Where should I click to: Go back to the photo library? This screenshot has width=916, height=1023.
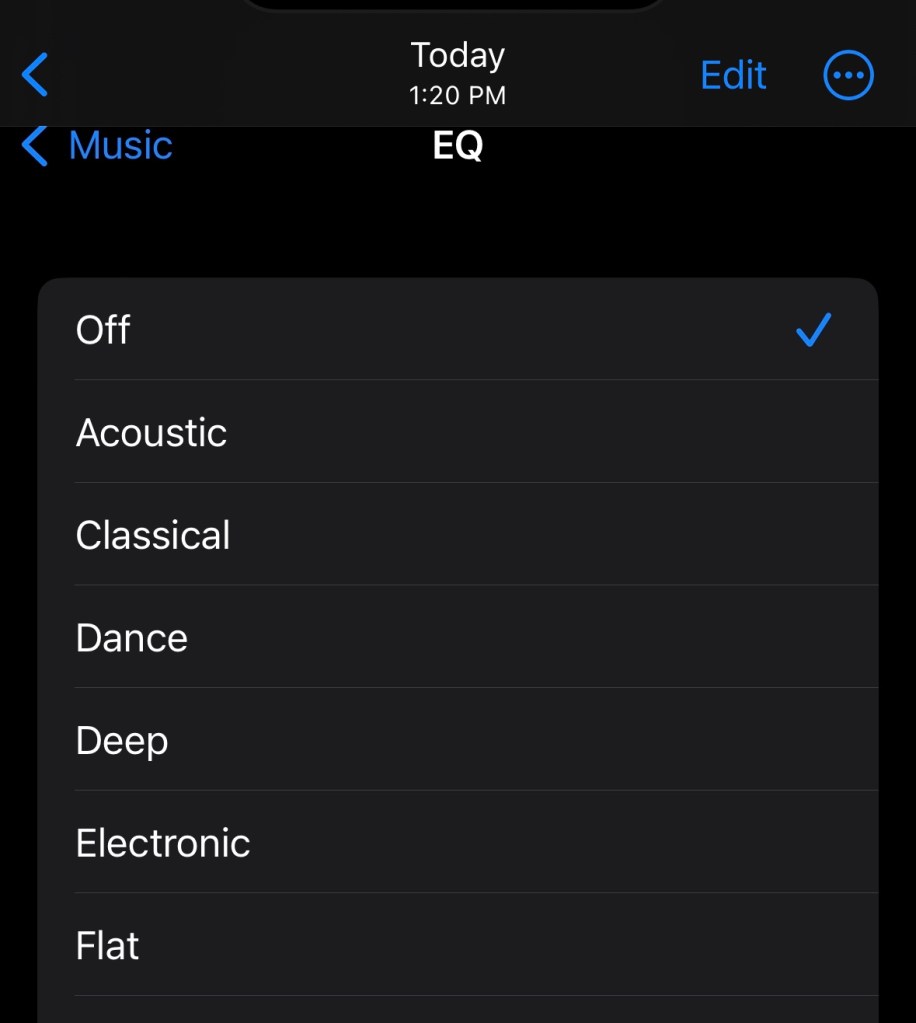click(x=35, y=75)
